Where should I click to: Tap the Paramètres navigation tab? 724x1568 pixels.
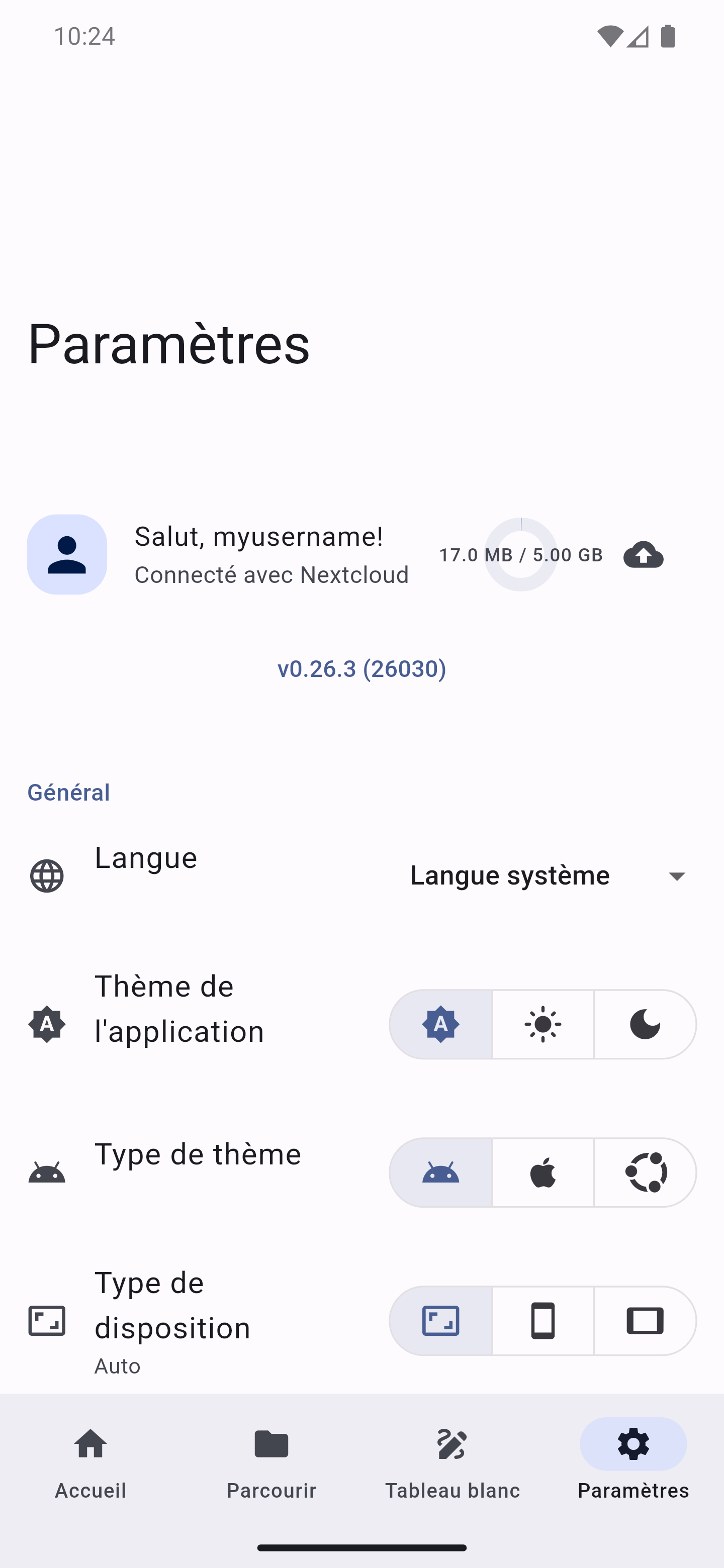[x=633, y=1462]
